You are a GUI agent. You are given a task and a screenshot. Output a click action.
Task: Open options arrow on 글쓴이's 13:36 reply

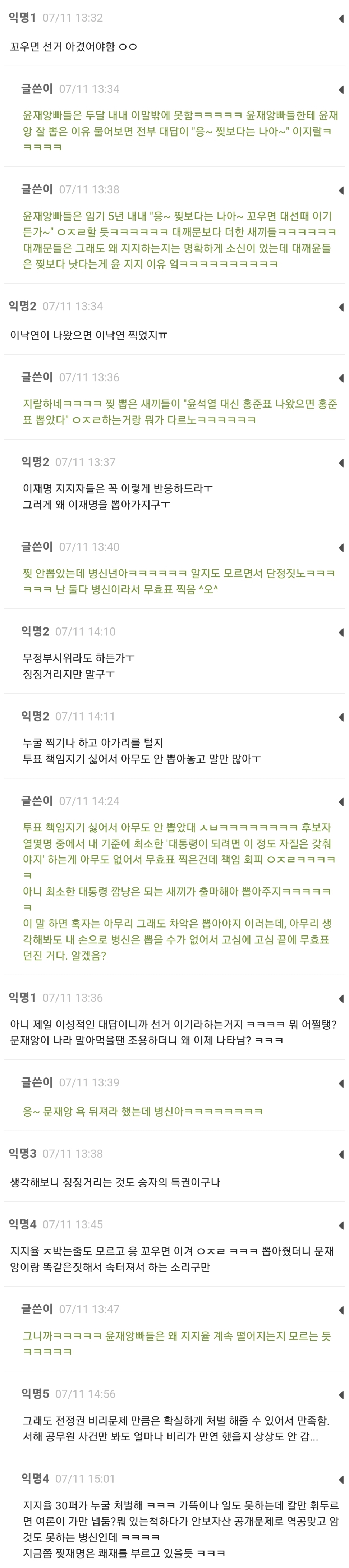tap(341, 378)
